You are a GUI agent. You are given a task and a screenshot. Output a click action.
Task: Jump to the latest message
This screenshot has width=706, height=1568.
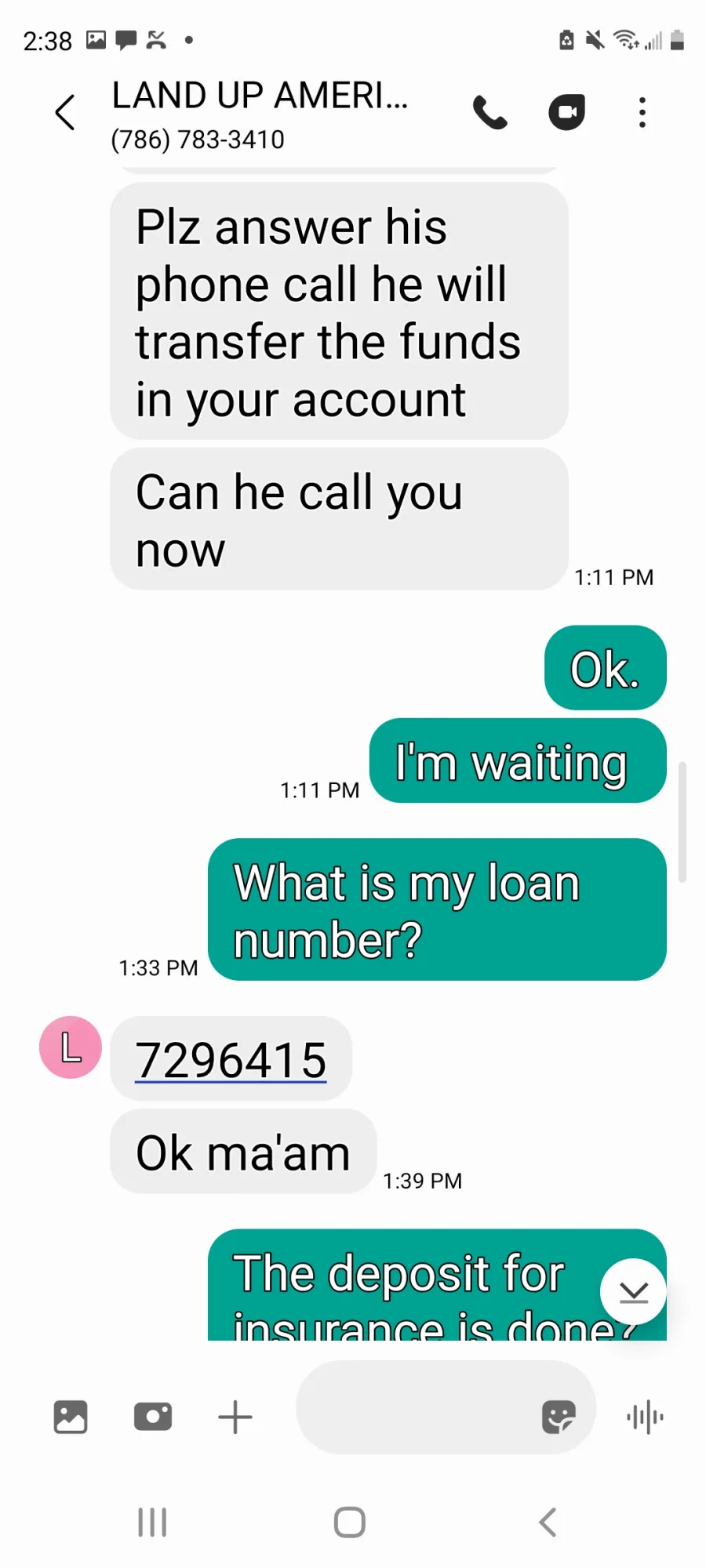pyautogui.click(x=633, y=1291)
